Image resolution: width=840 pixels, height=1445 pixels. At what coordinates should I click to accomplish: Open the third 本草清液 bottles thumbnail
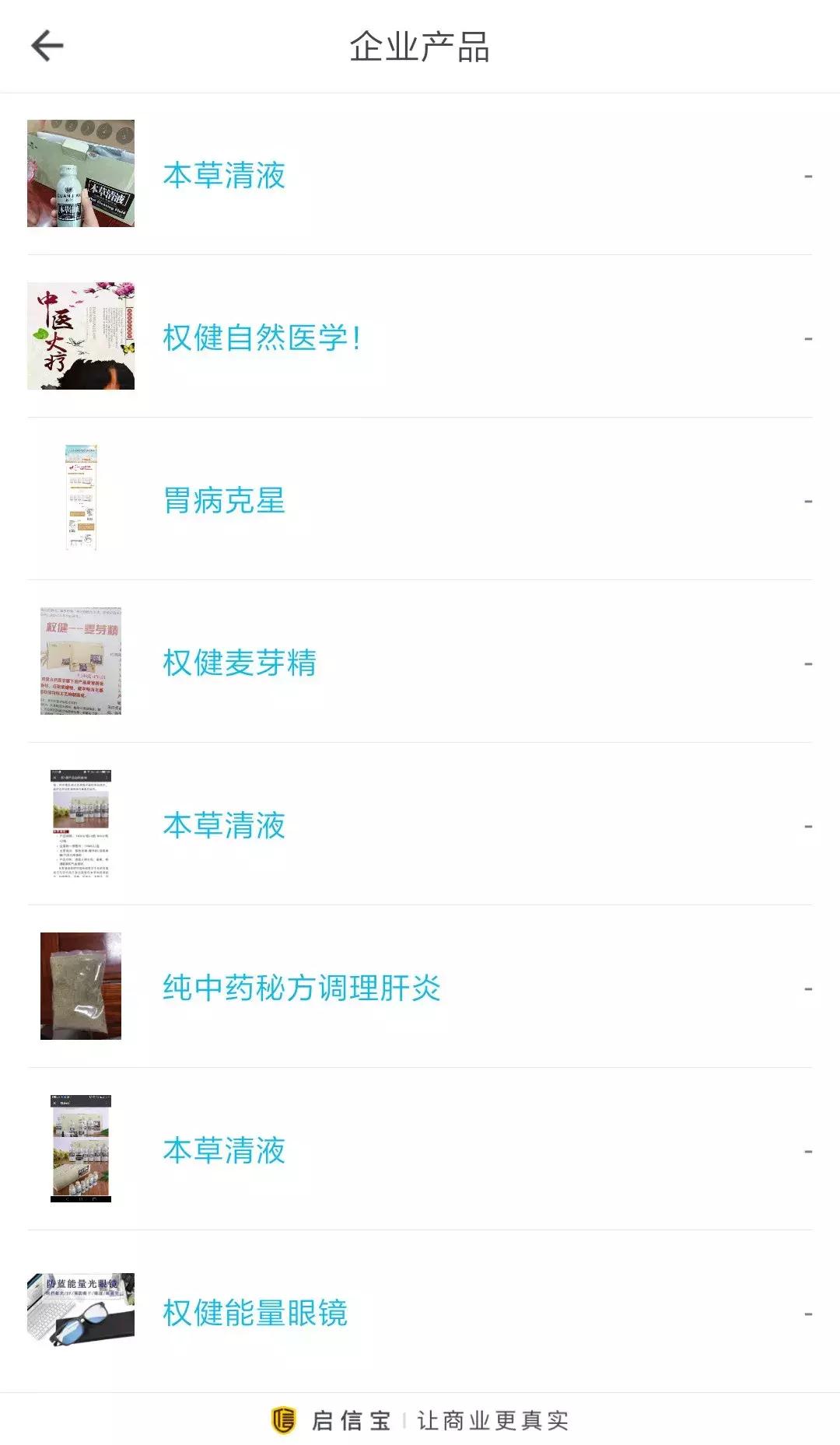[x=80, y=1149]
